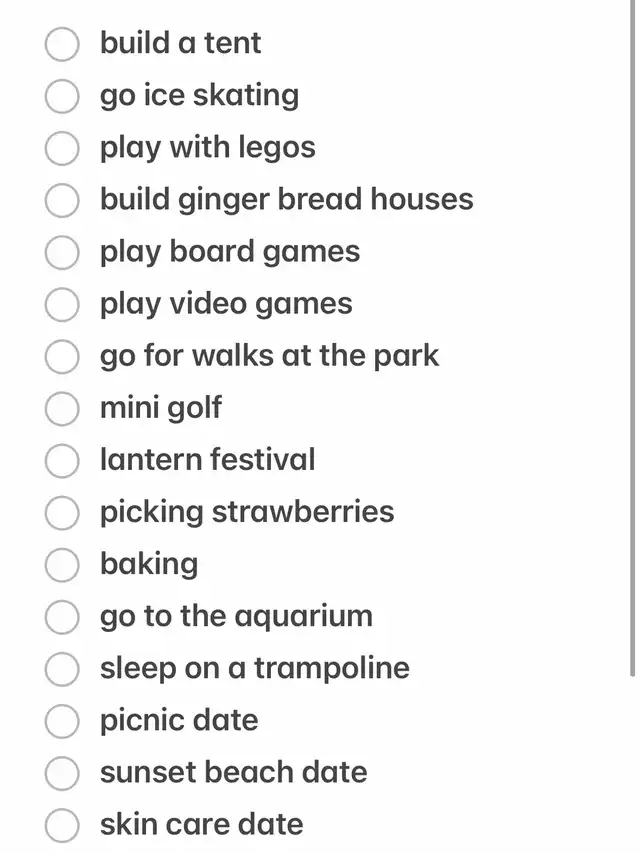Image resolution: width=640 pixels, height=853 pixels.
Task: Check off 'lantern festival'
Action: 62,460
